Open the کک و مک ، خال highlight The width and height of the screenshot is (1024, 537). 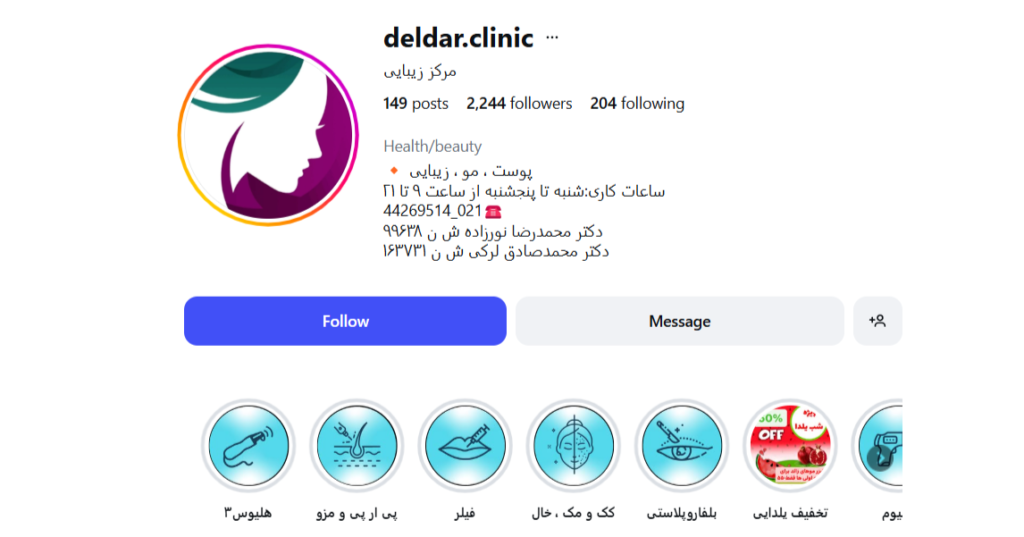coord(573,446)
